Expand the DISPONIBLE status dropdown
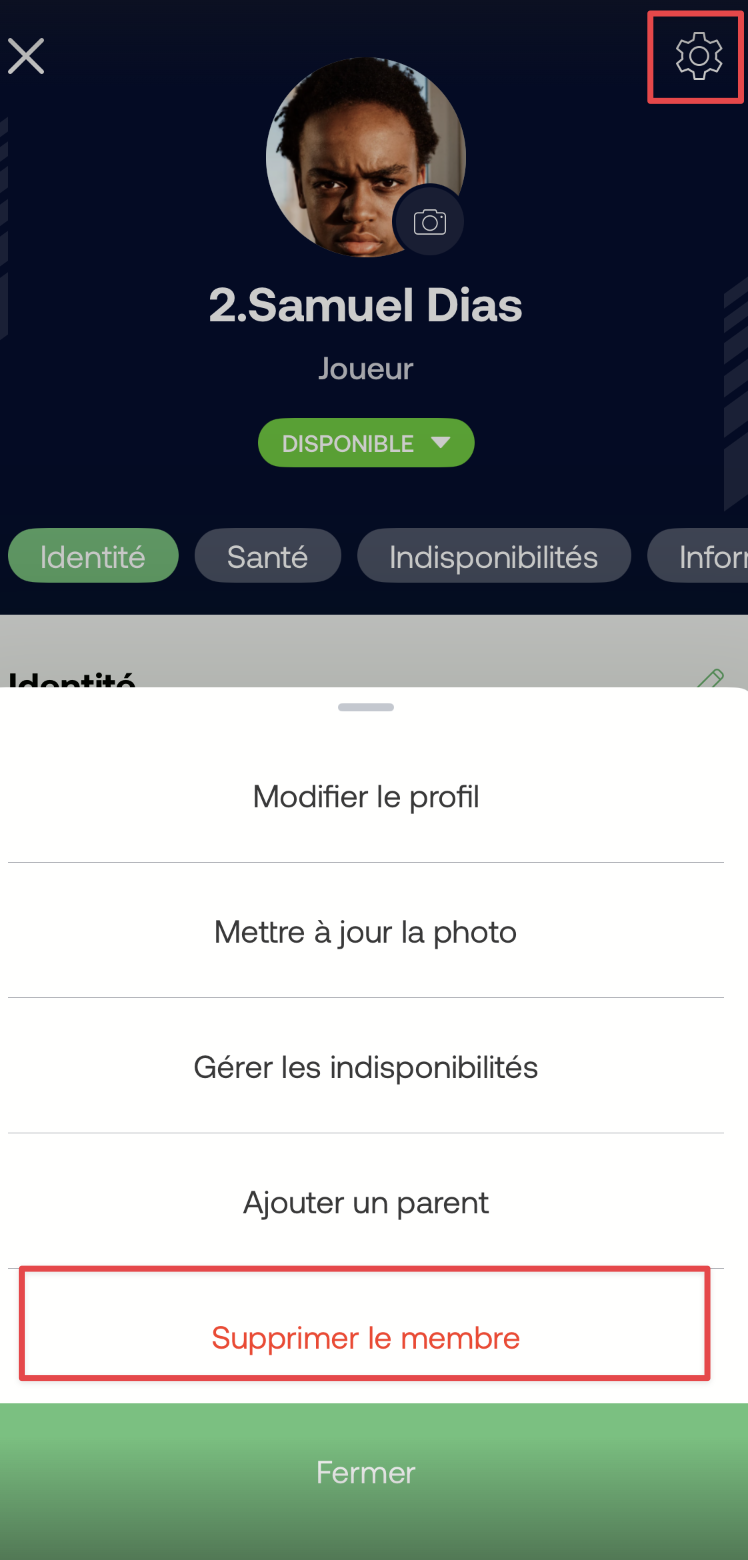 [366, 443]
